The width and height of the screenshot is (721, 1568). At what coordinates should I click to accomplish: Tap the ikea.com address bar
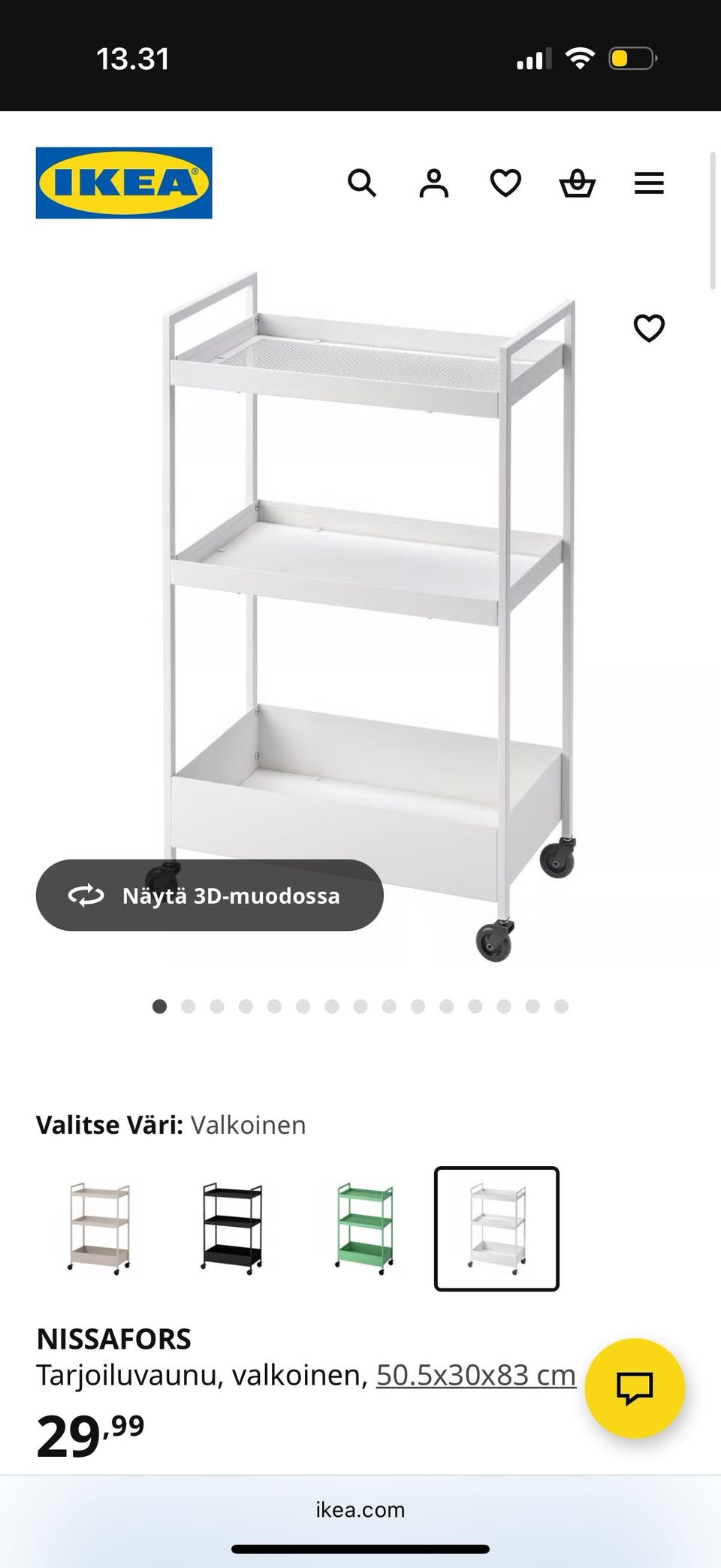[360, 1510]
